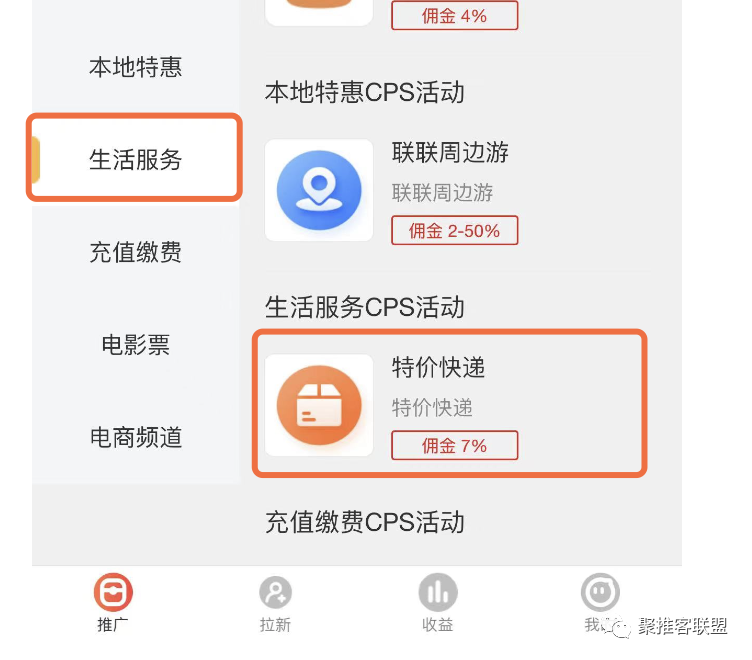The image size is (752, 660).
Task: Open the 收益 tab
Action: tap(437, 603)
